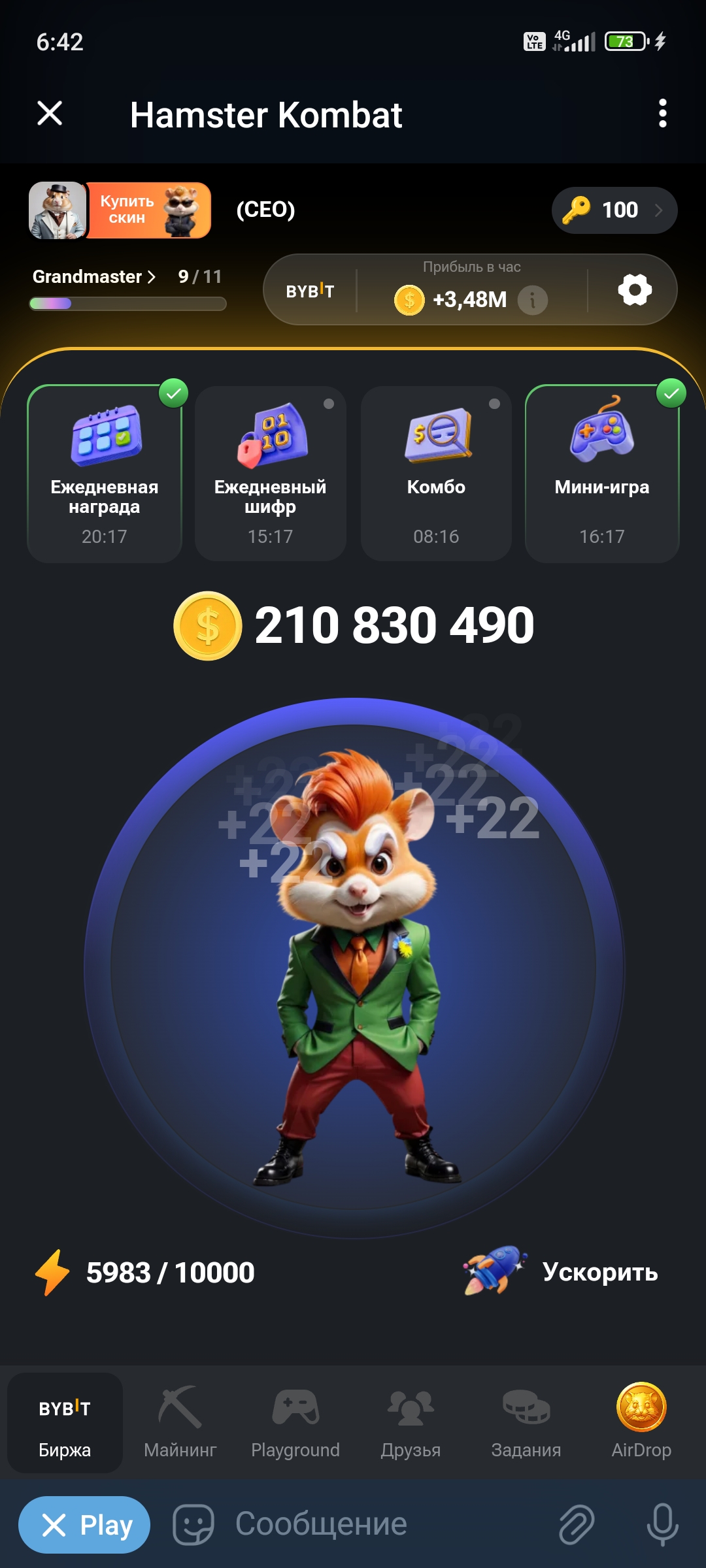
Task: Open the Ежедневная награда card
Action: pos(105,474)
